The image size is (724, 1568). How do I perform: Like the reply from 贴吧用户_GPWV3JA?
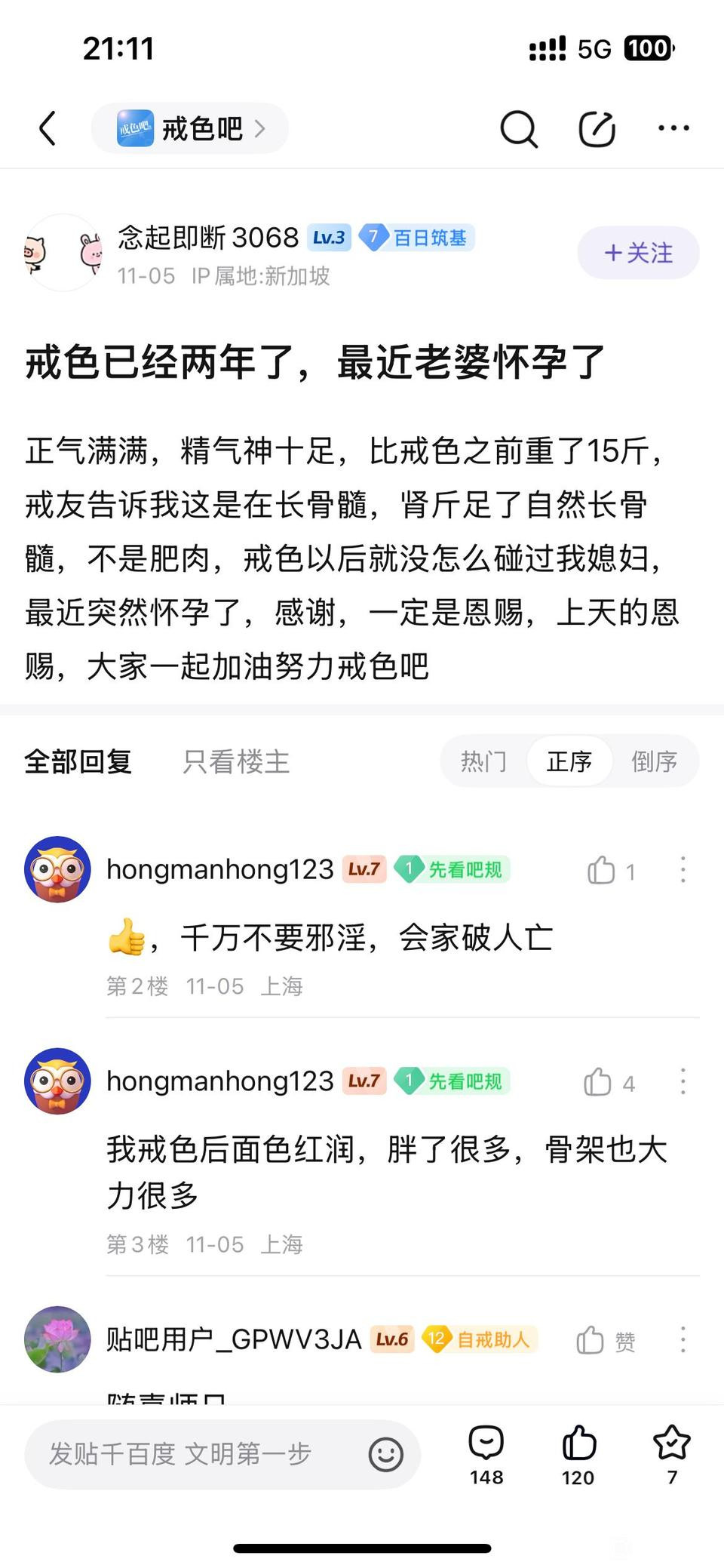click(591, 1340)
